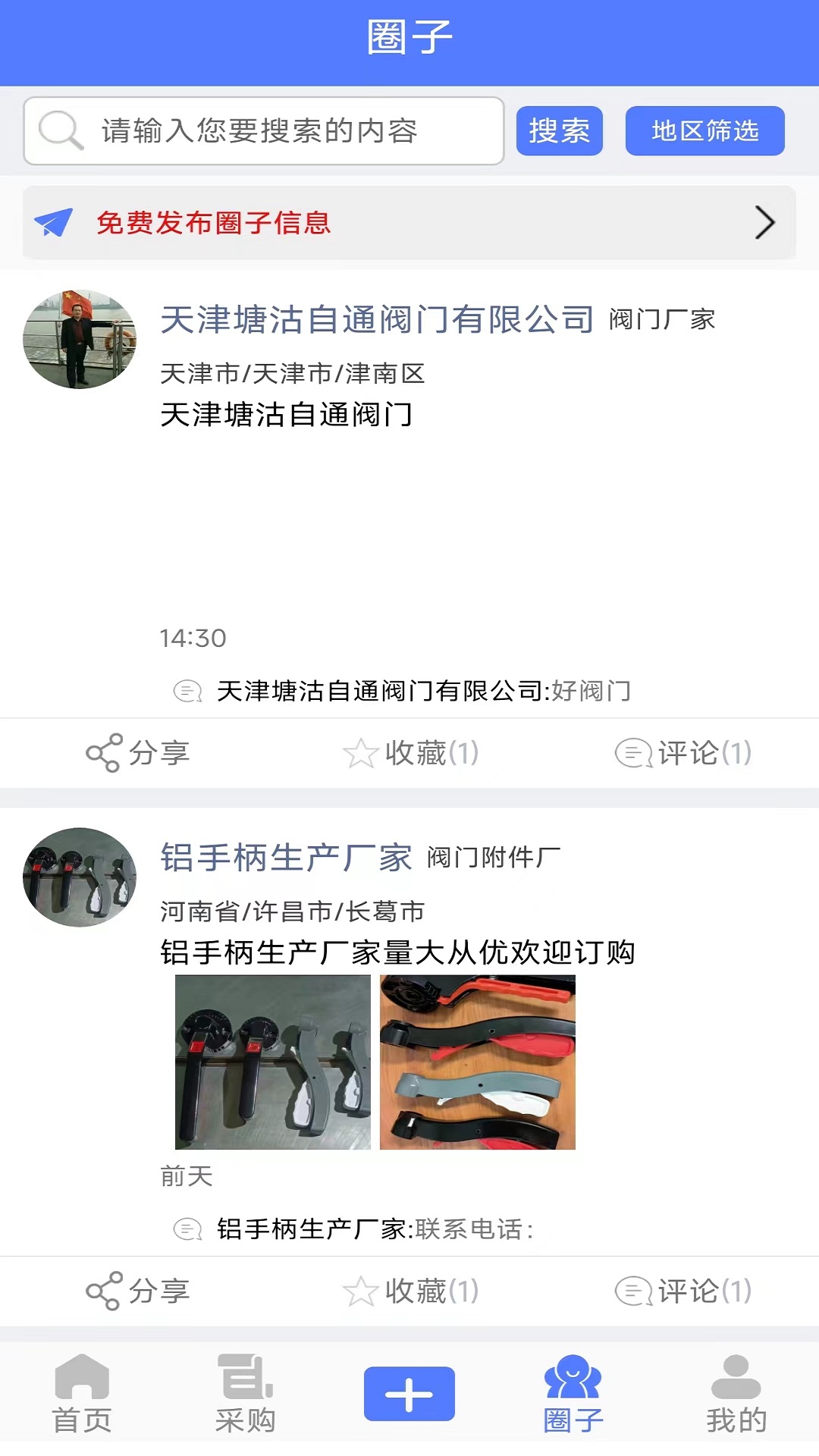The width and height of the screenshot is (819, 1456).
Task: Open the 天津塘沽自通阀门有限公司 company name link
Action: [x=377, y=319]
